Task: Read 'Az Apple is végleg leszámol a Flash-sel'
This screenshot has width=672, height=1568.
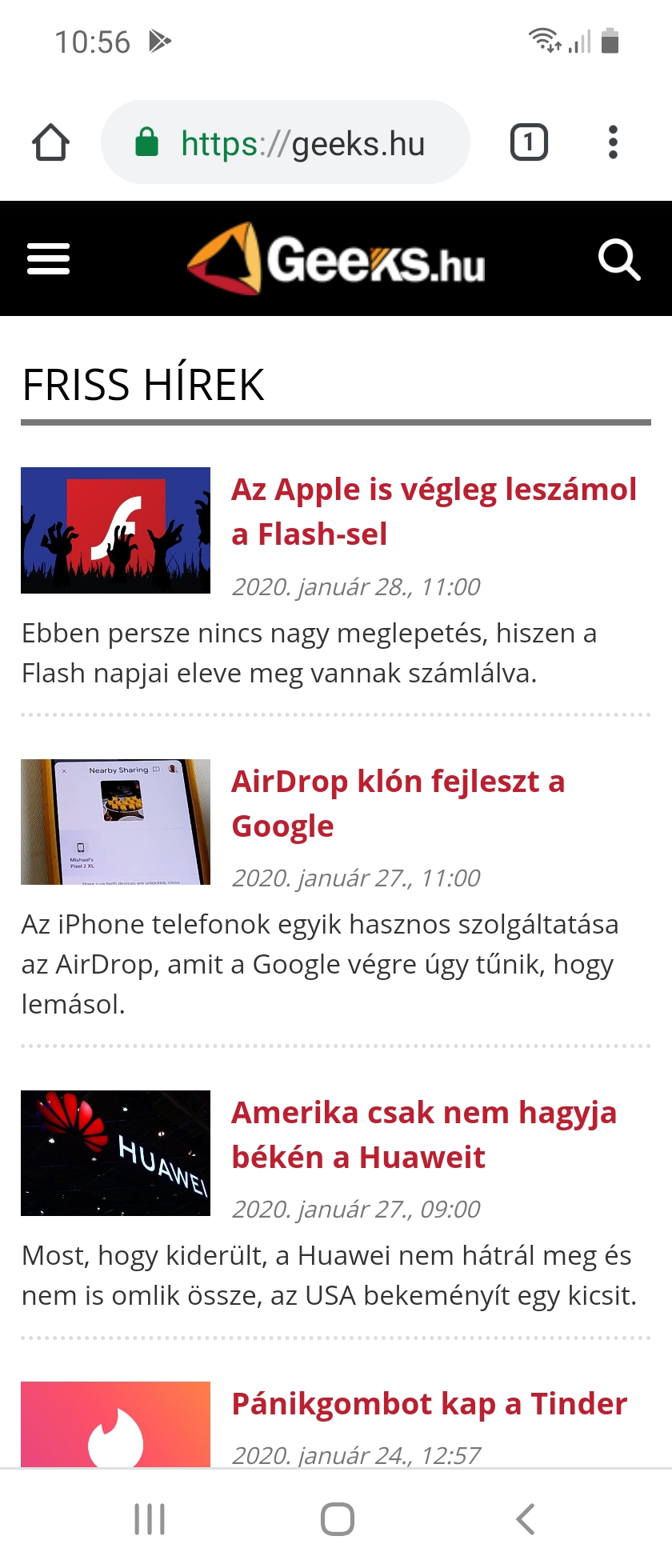Action: [434, 511]
